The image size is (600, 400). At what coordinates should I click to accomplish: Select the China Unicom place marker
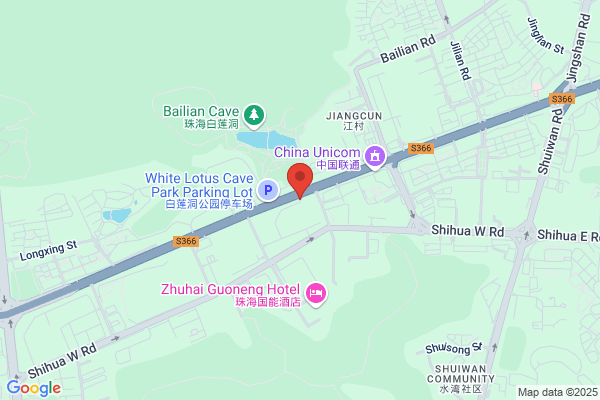(375, 157)
